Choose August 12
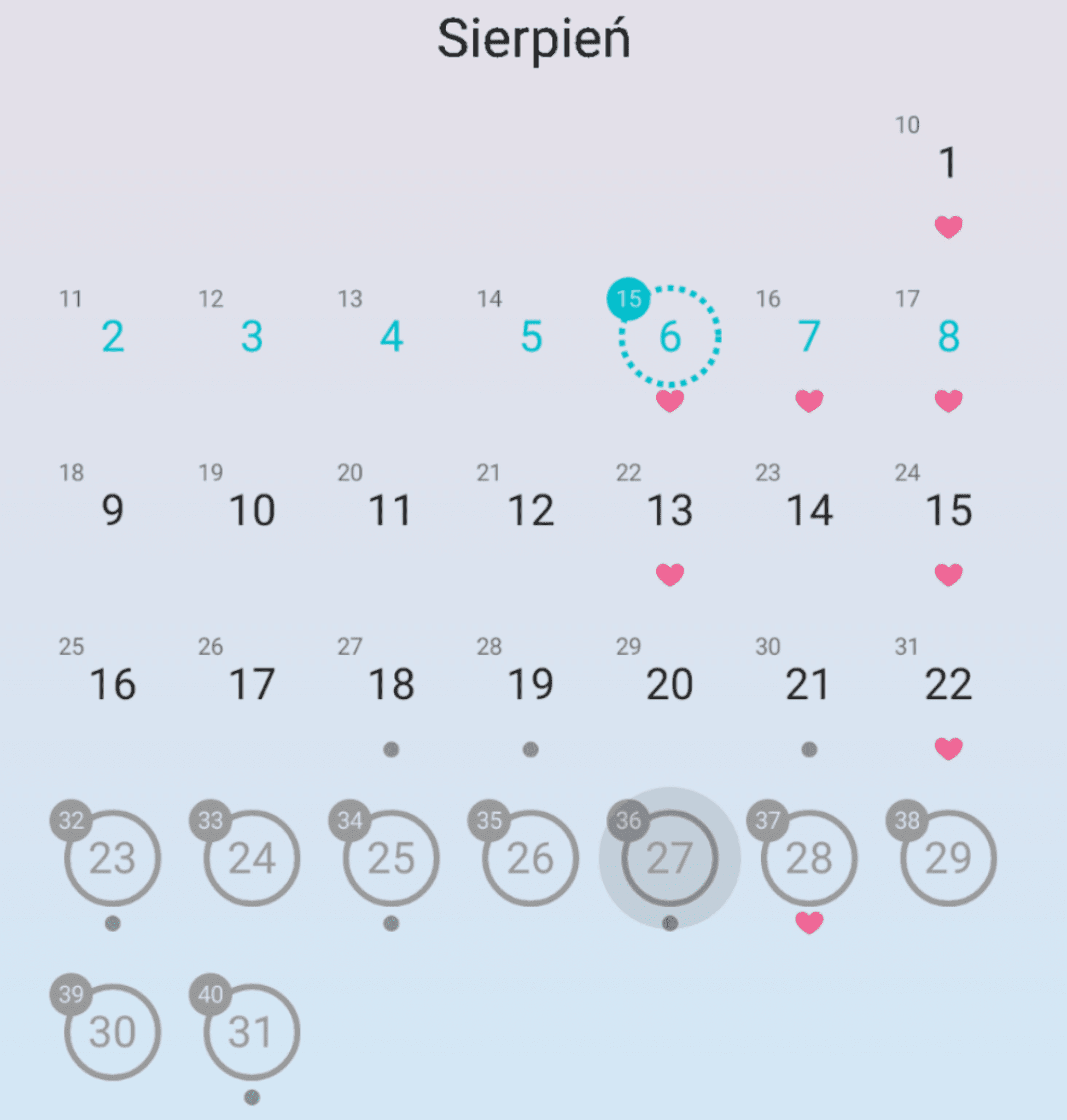Screen dimensions: 1067x1120 click(530, 510)
